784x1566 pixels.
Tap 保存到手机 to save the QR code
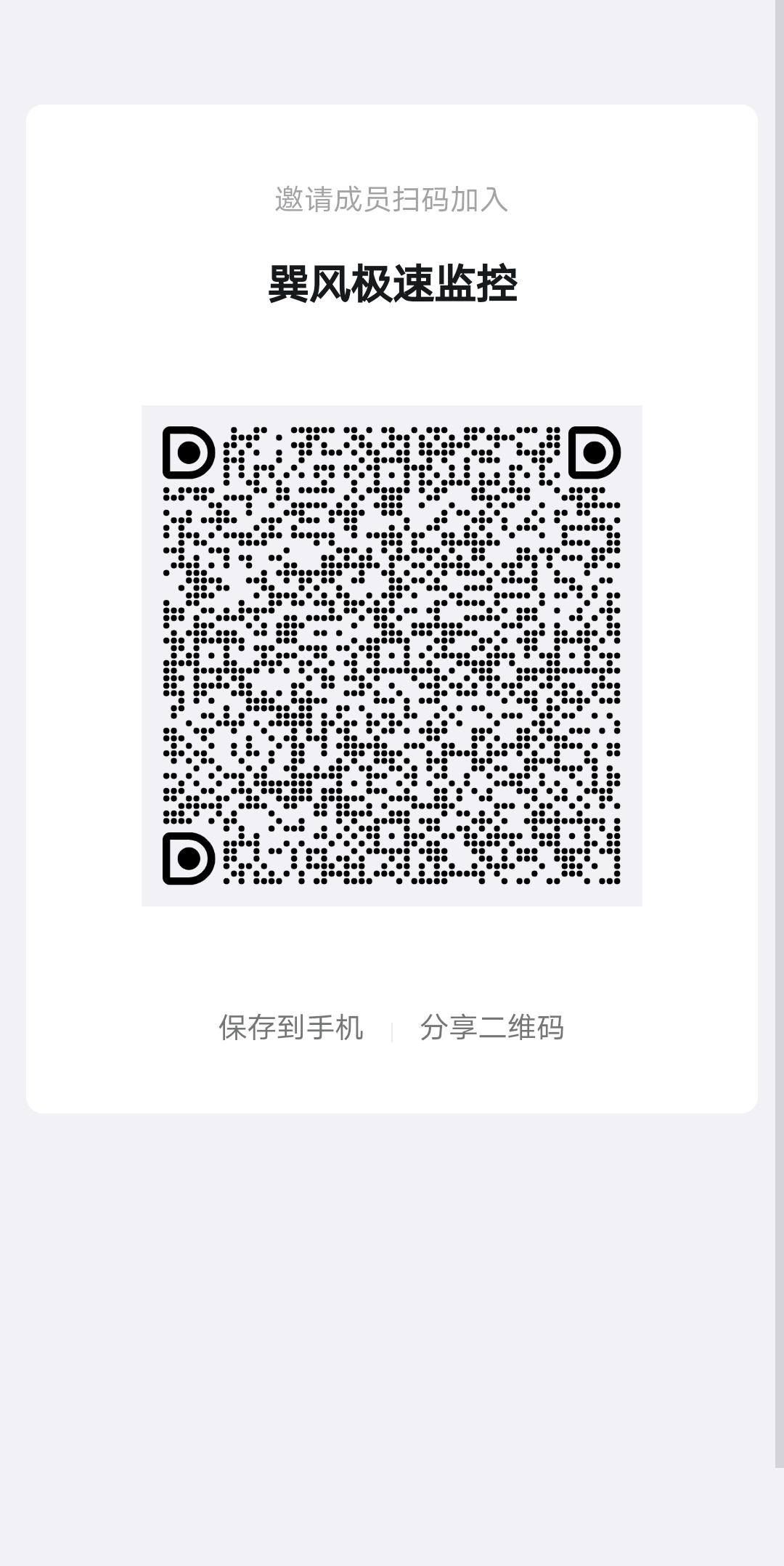pos(290,1028)
